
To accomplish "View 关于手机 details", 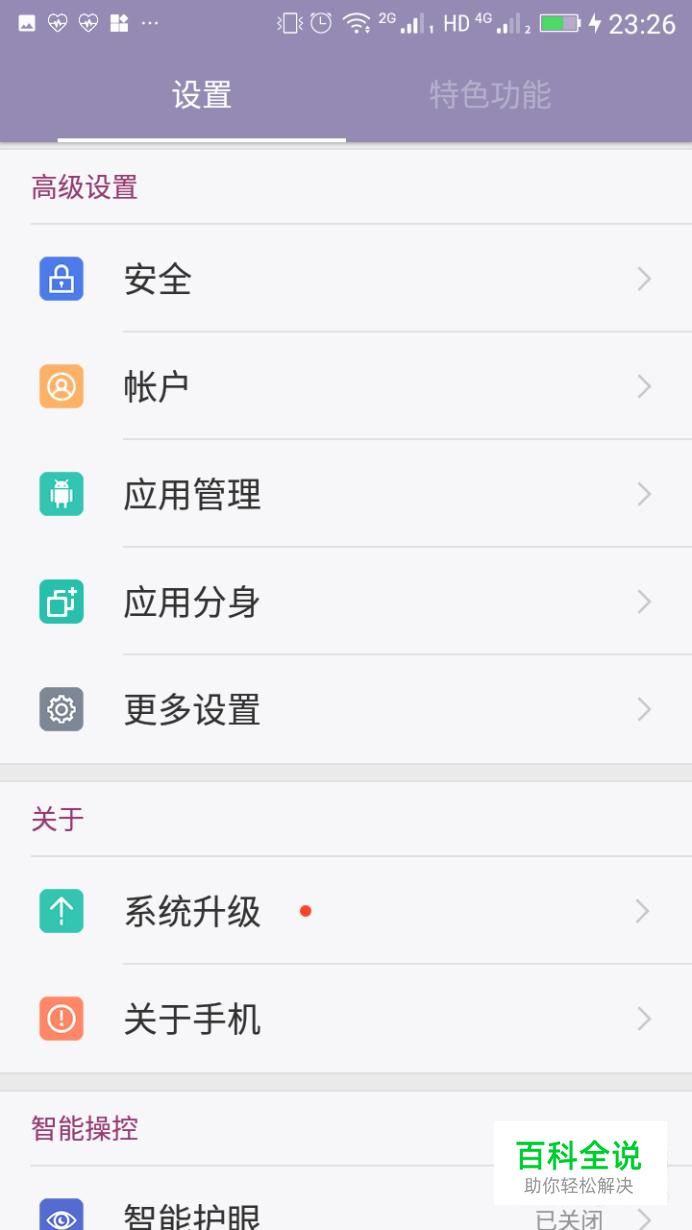I will [346, 1019].
